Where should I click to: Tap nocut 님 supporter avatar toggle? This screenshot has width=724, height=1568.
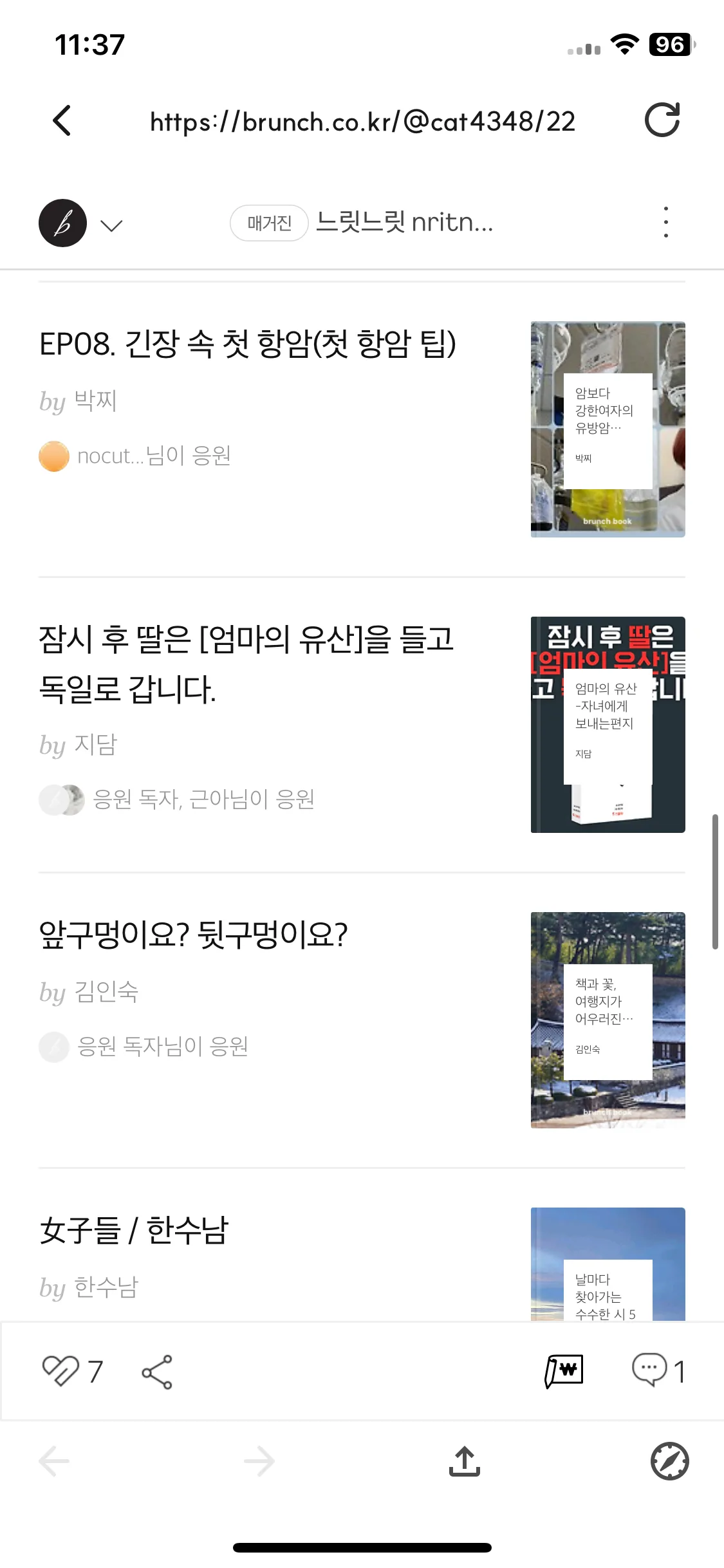(x=55, y=456)
